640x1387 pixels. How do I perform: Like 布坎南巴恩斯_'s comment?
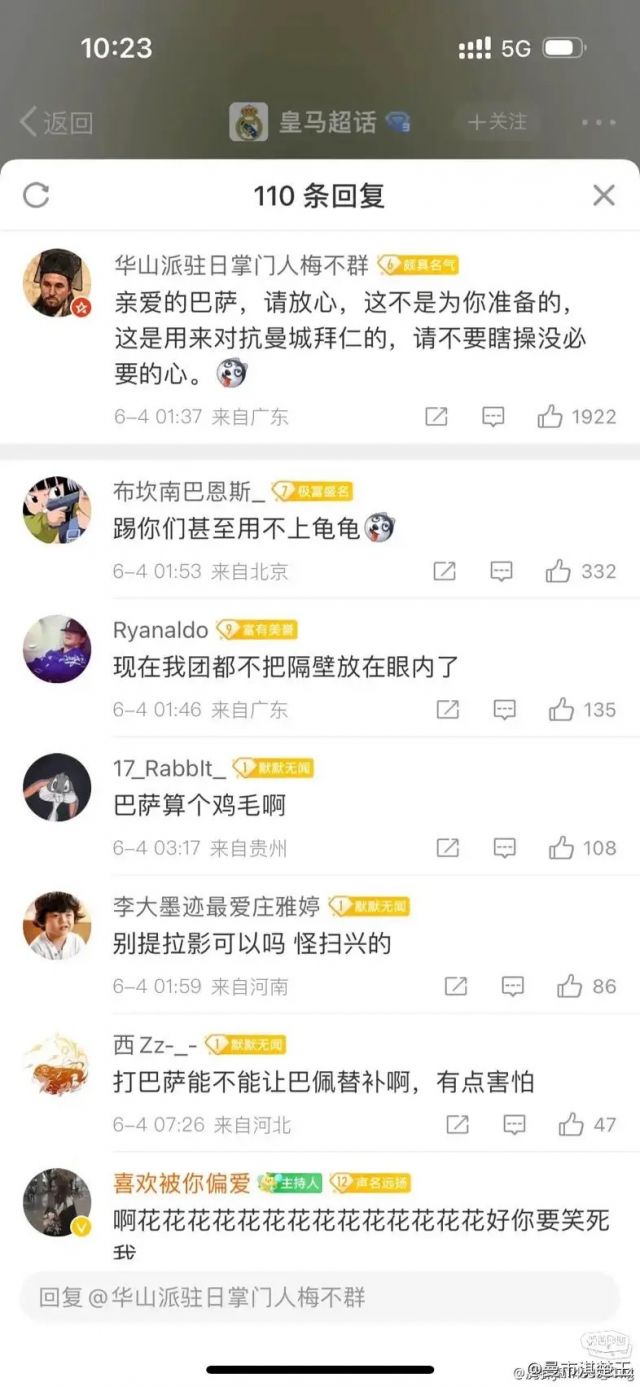click(x=558, y=571)
